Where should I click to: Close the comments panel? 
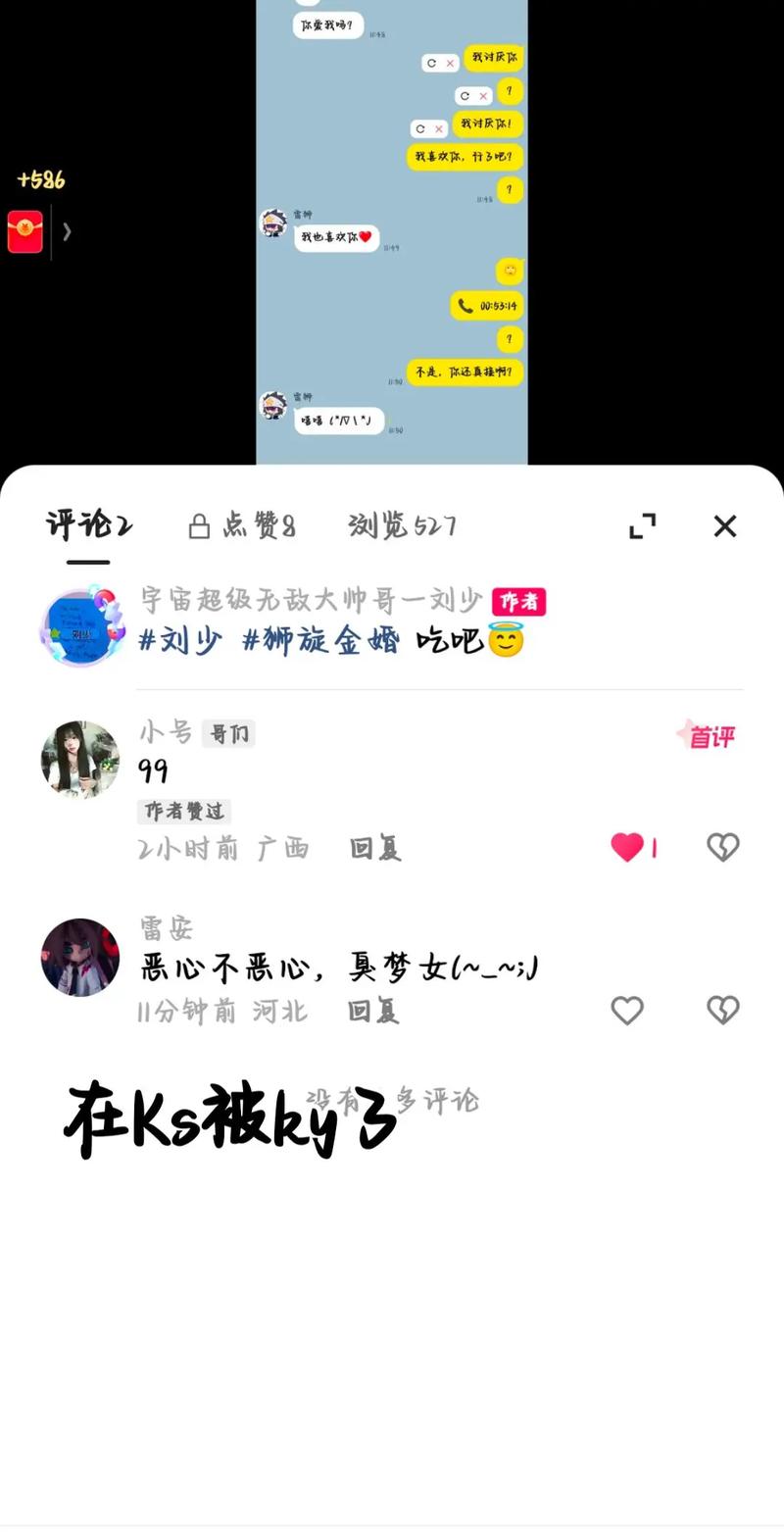click(x=724, y=526)
